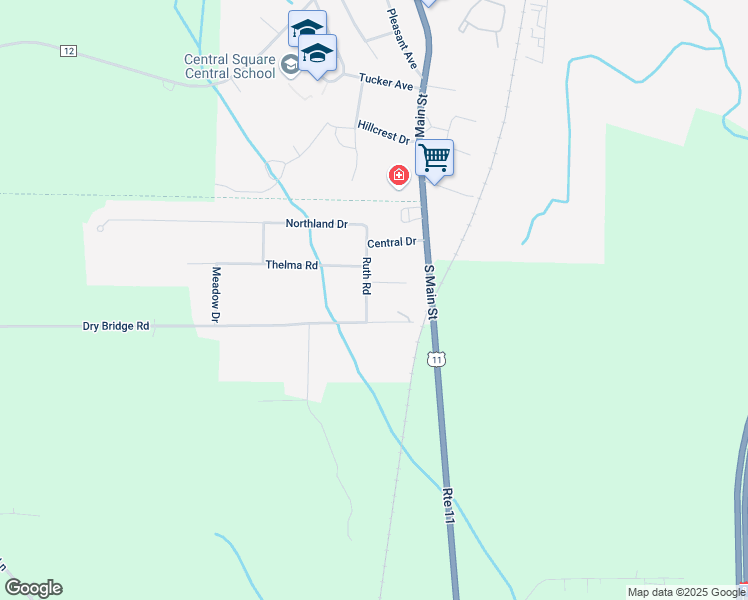
Task: Select the Central Square Central School label
Action: [x=230, y=66]
